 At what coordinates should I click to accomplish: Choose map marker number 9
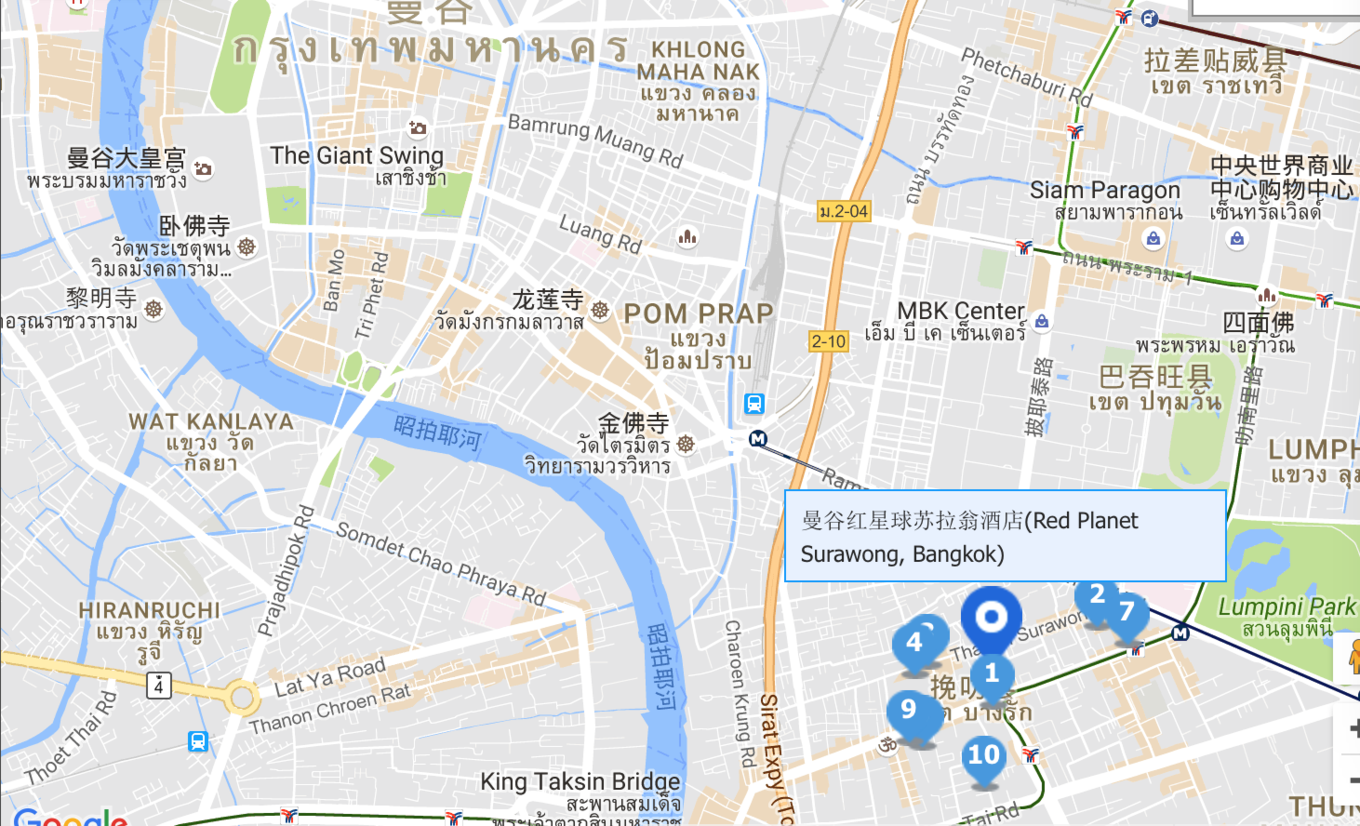(908, 710)
